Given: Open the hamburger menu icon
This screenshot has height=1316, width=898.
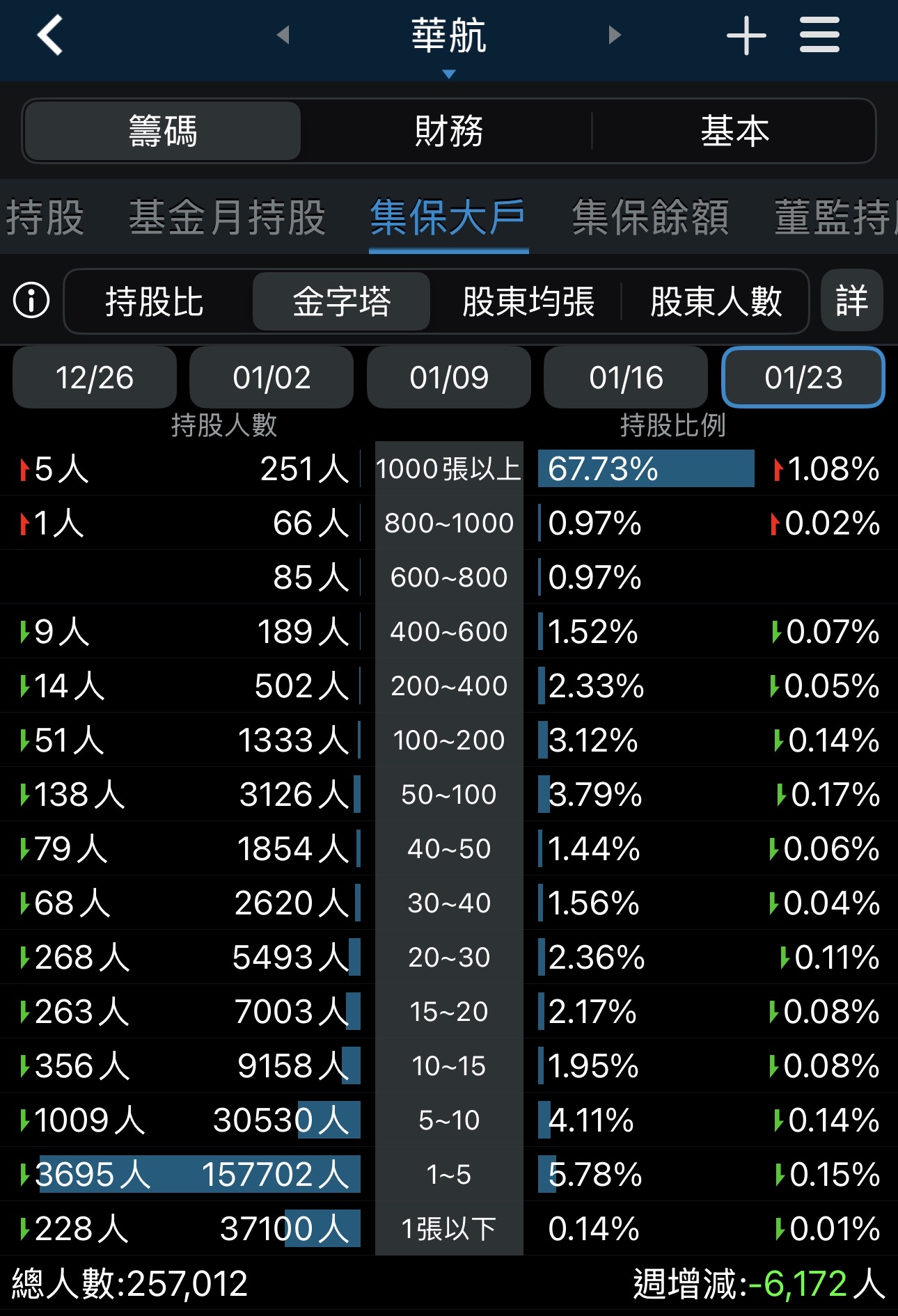Looking at the screenshot, I should pos(819,36).
